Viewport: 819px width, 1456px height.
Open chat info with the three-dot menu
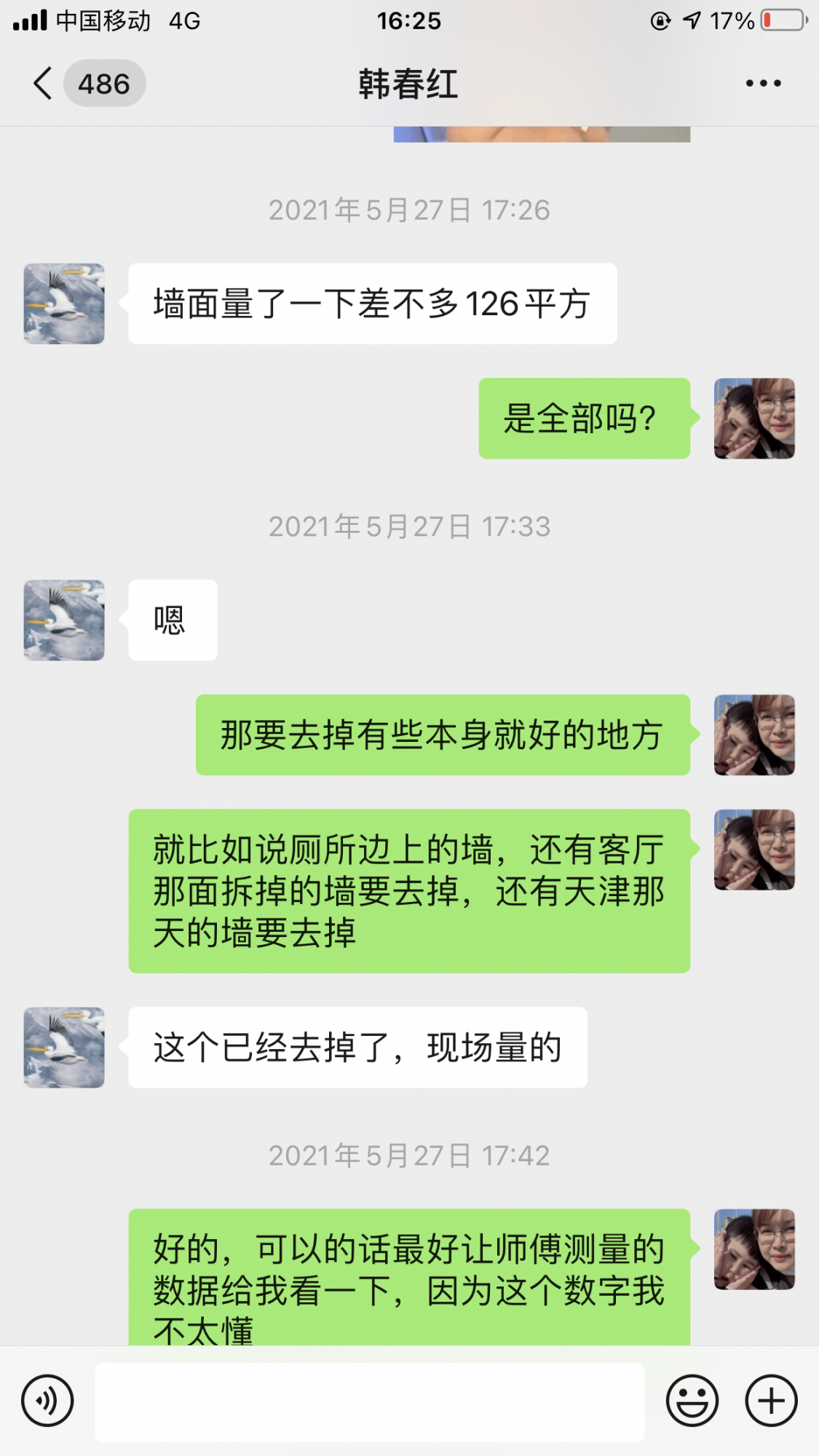(763, 83)
